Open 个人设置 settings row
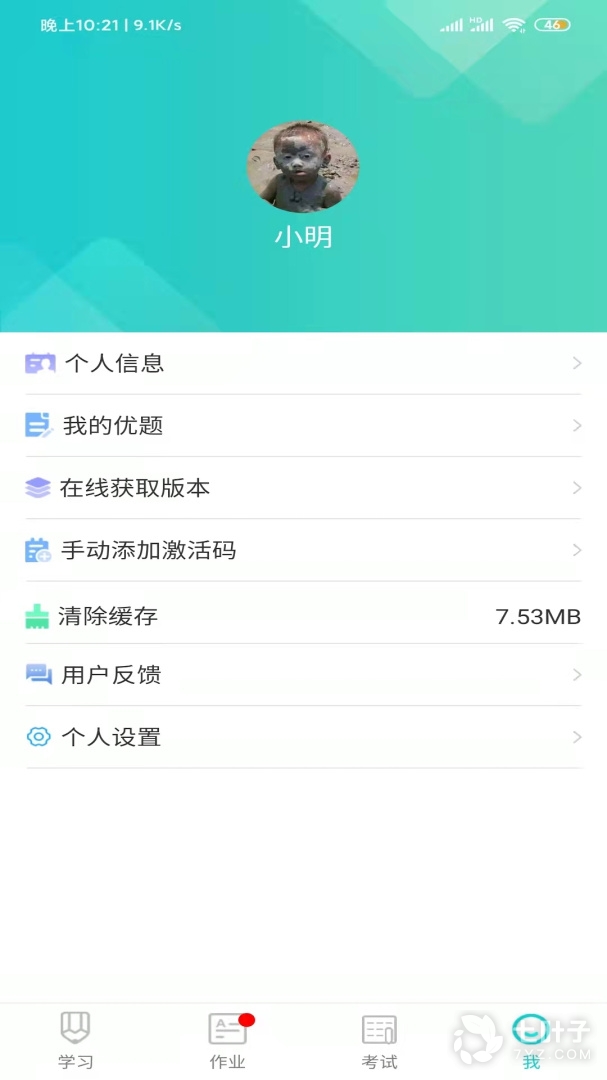Screen dimensions: 607x1080 (303, 738)
